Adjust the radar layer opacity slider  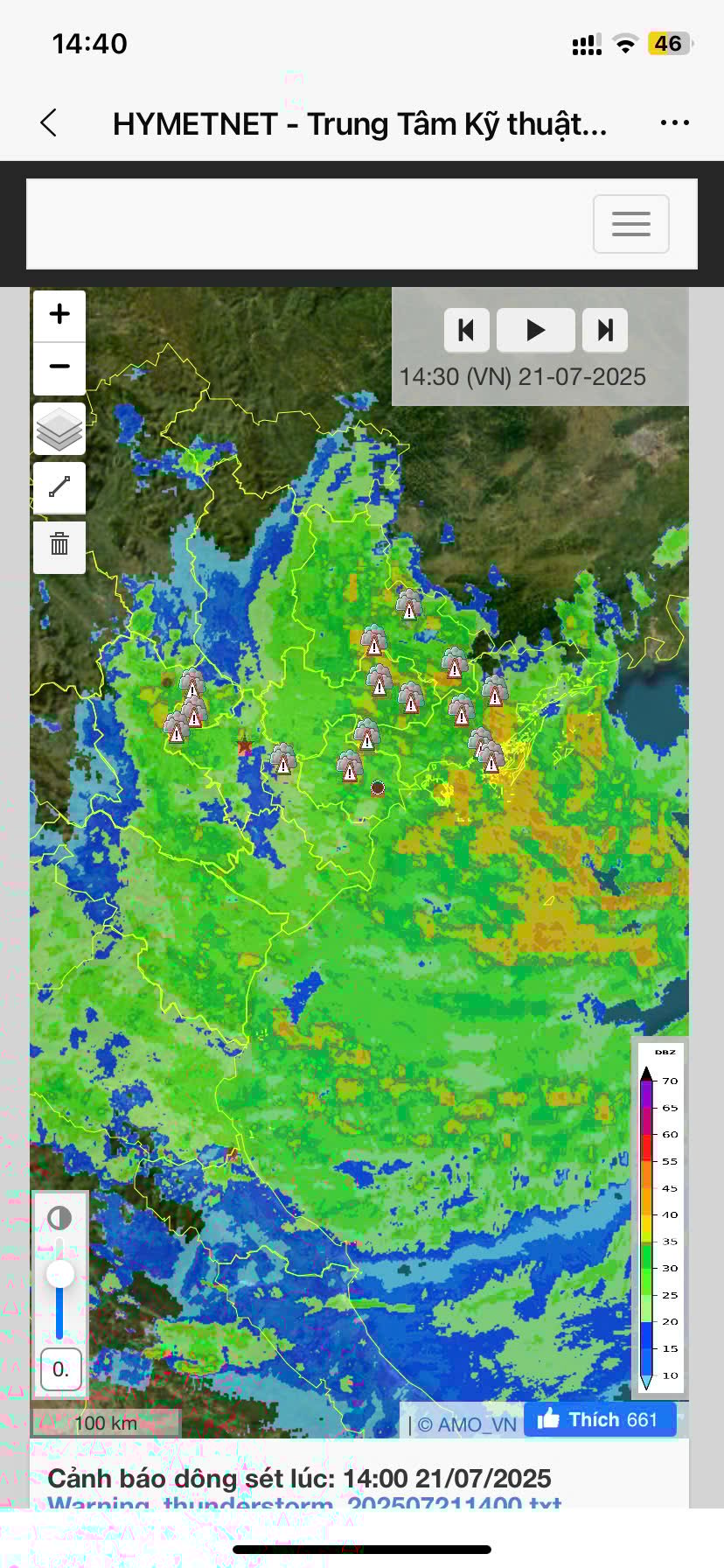(59, 1274)
